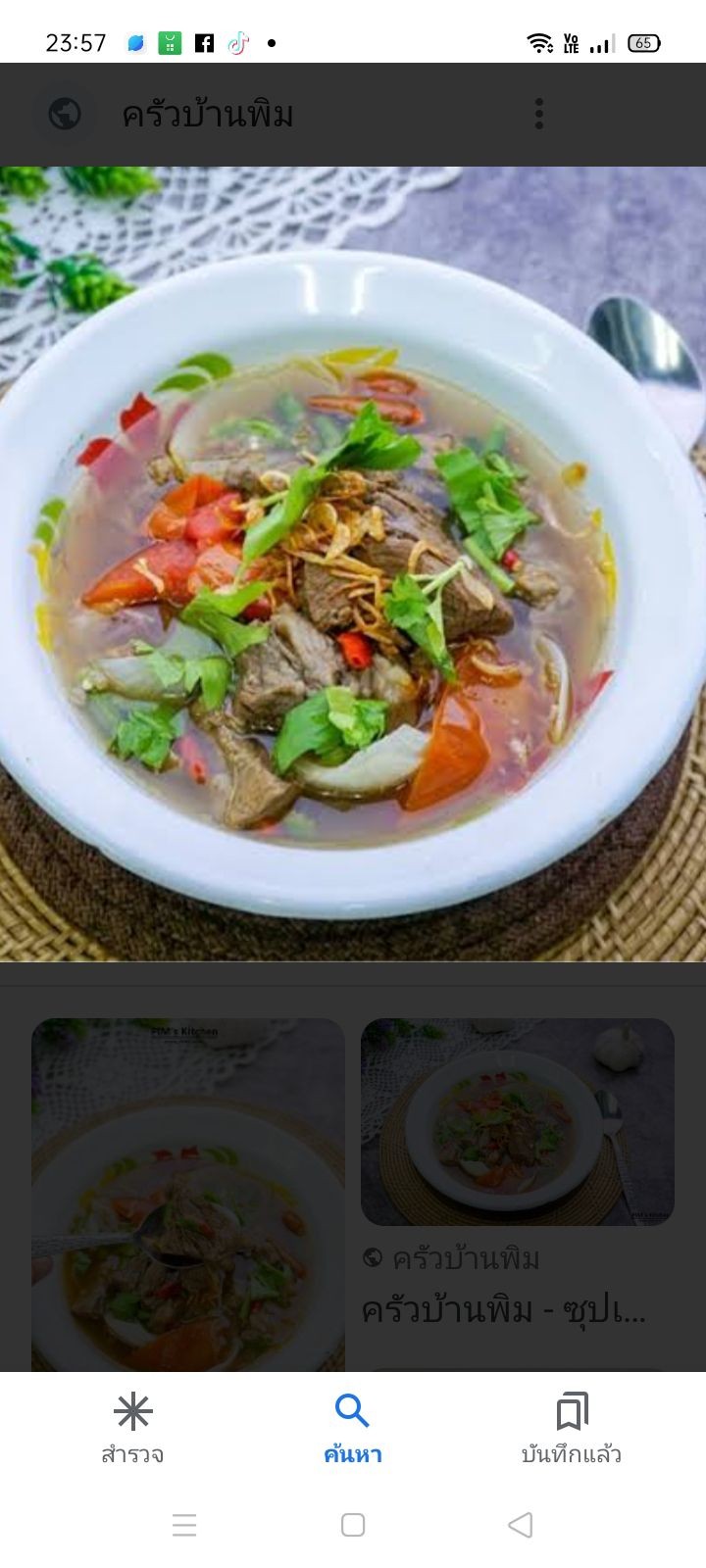Open the บันทึกแล้ว saved tab
706x1568 pixels.
pyautogui.click(x=572, y=1429)
